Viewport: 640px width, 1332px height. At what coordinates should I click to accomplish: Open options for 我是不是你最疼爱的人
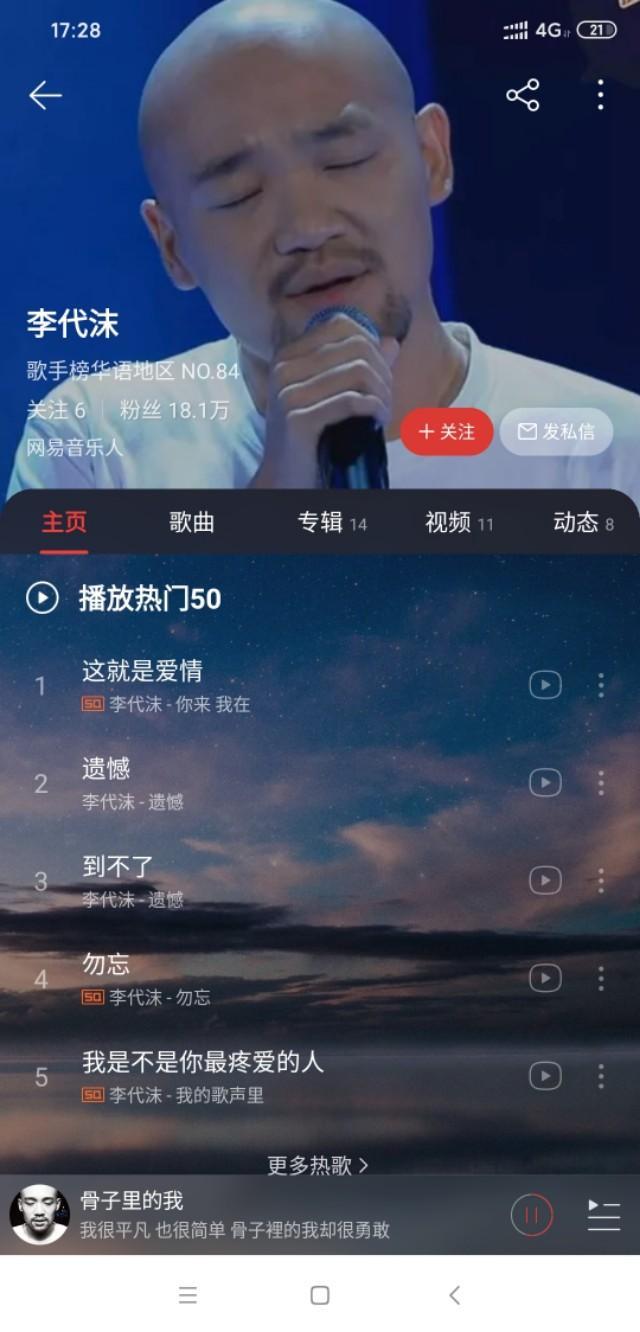coord(601,1076)
